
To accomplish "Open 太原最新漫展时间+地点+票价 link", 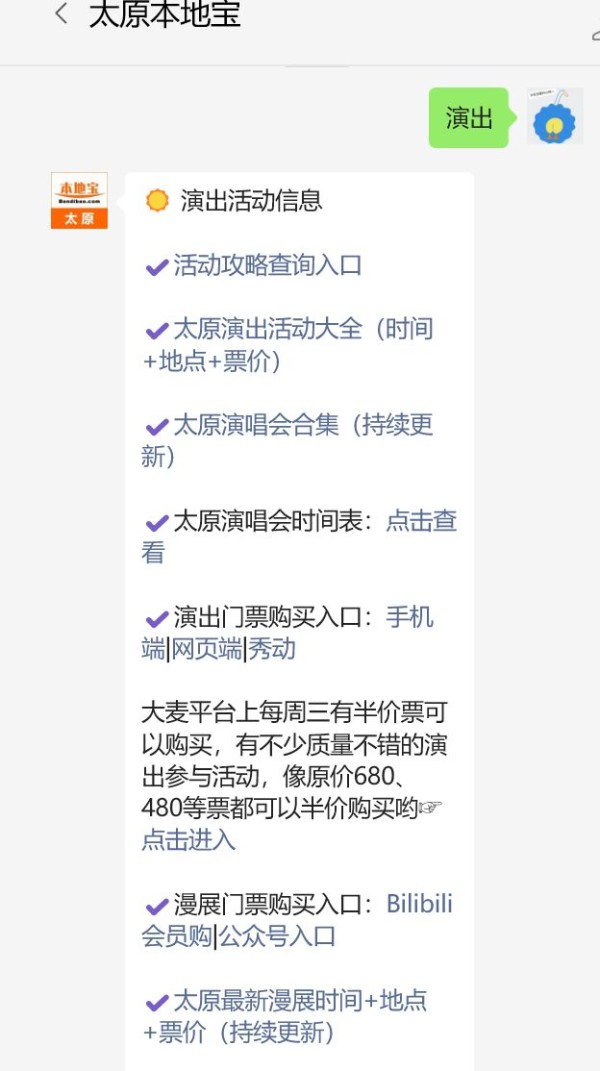I will click(x=284, y=1016).
